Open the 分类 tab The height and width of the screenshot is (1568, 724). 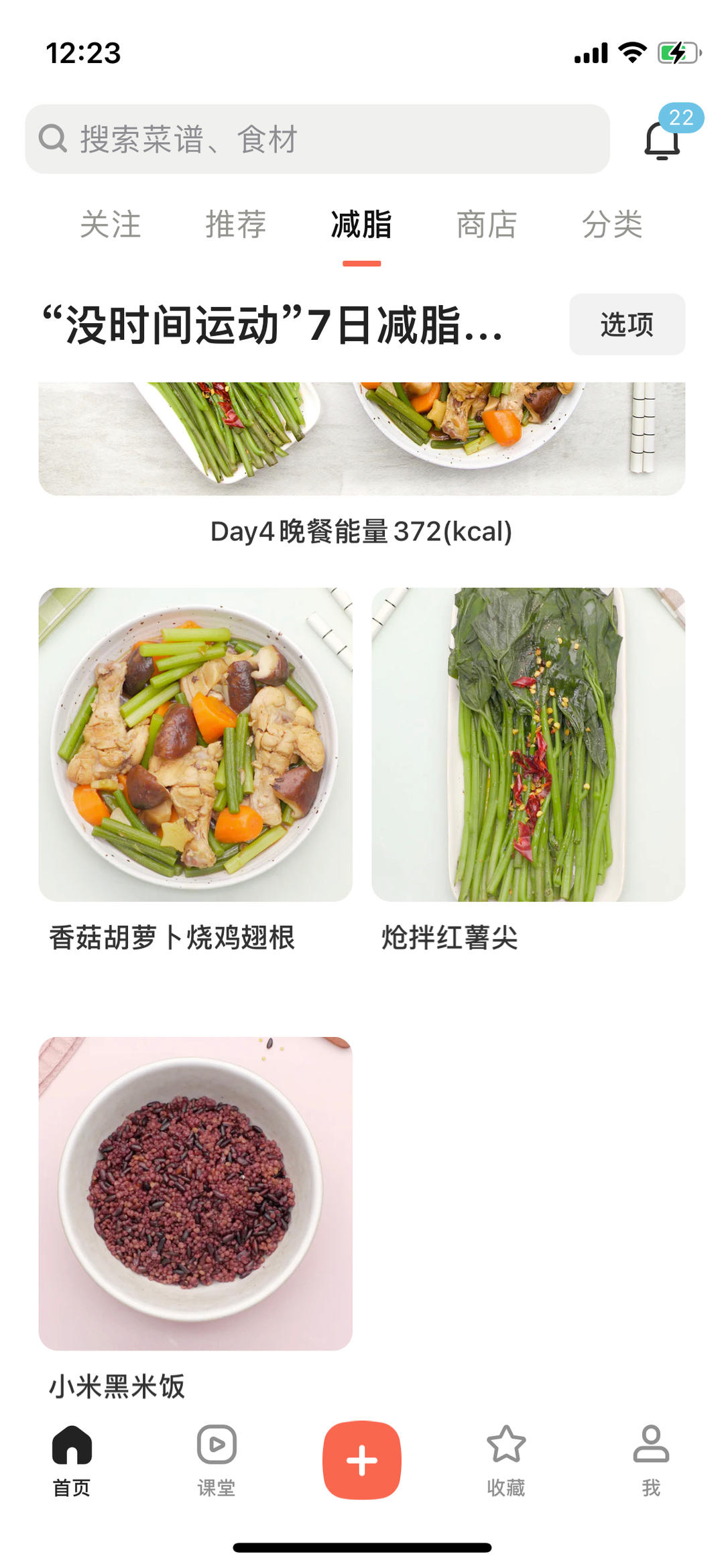tap(612, 225)
